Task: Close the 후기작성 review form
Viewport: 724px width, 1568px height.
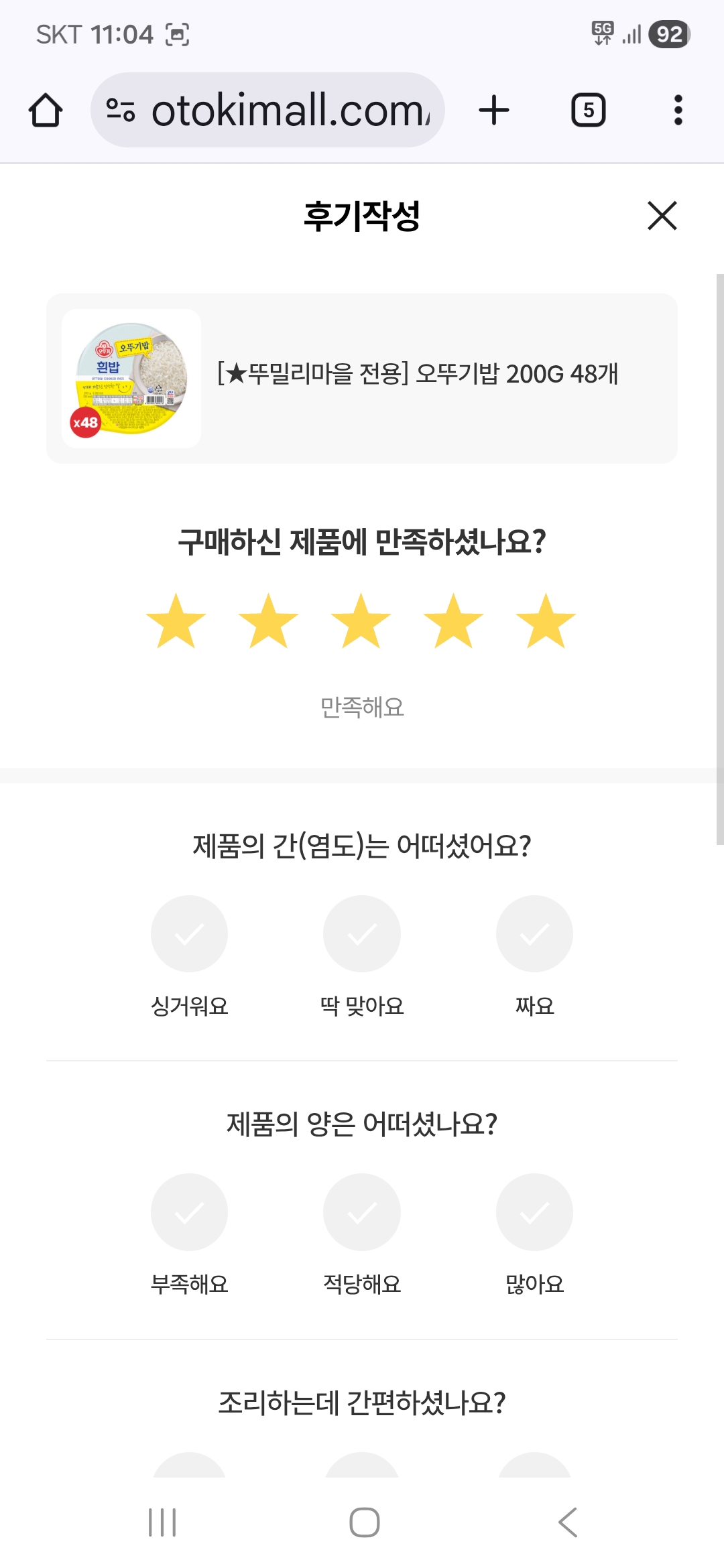Action: coord(662,216)
